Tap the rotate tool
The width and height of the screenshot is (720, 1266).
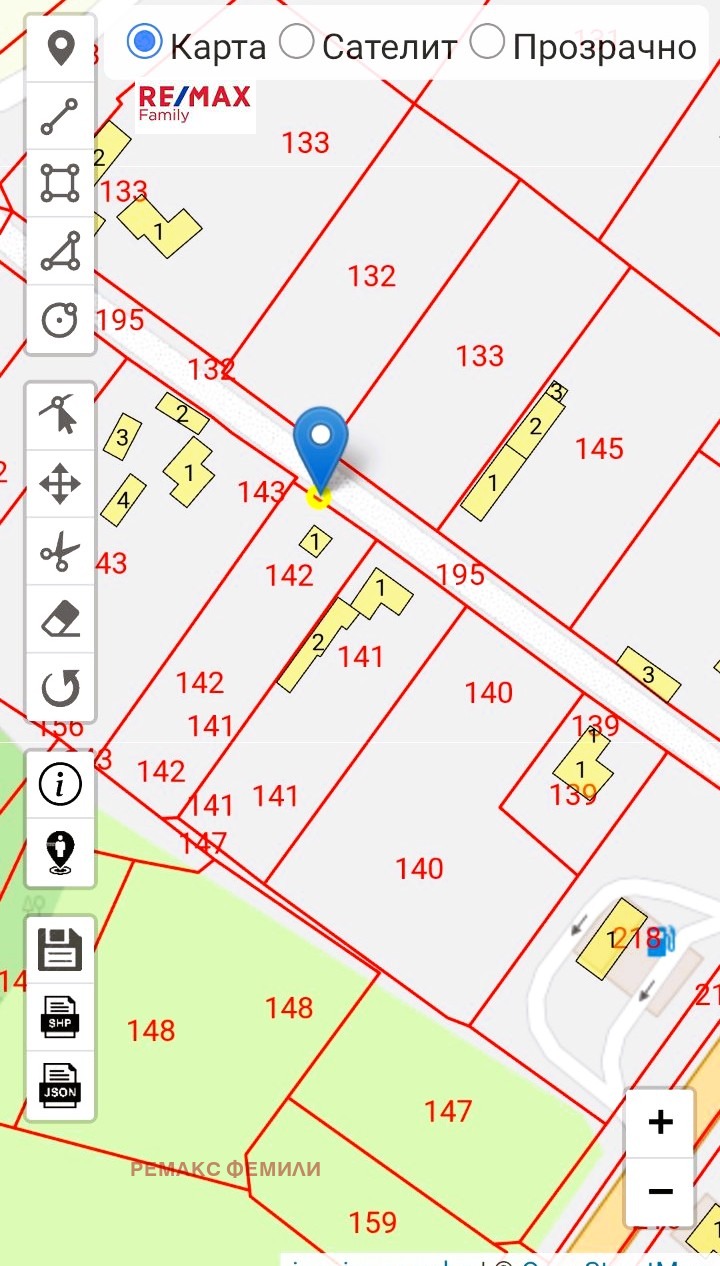pos(60,688)
